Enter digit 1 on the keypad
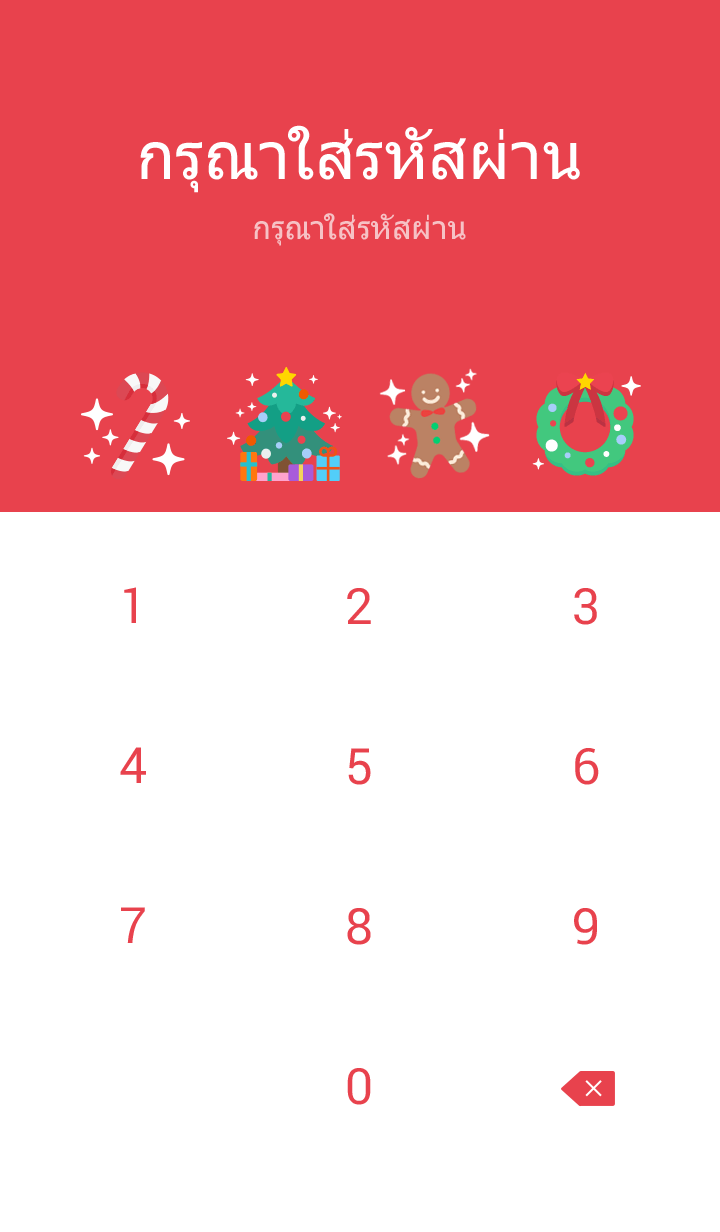 132,607
